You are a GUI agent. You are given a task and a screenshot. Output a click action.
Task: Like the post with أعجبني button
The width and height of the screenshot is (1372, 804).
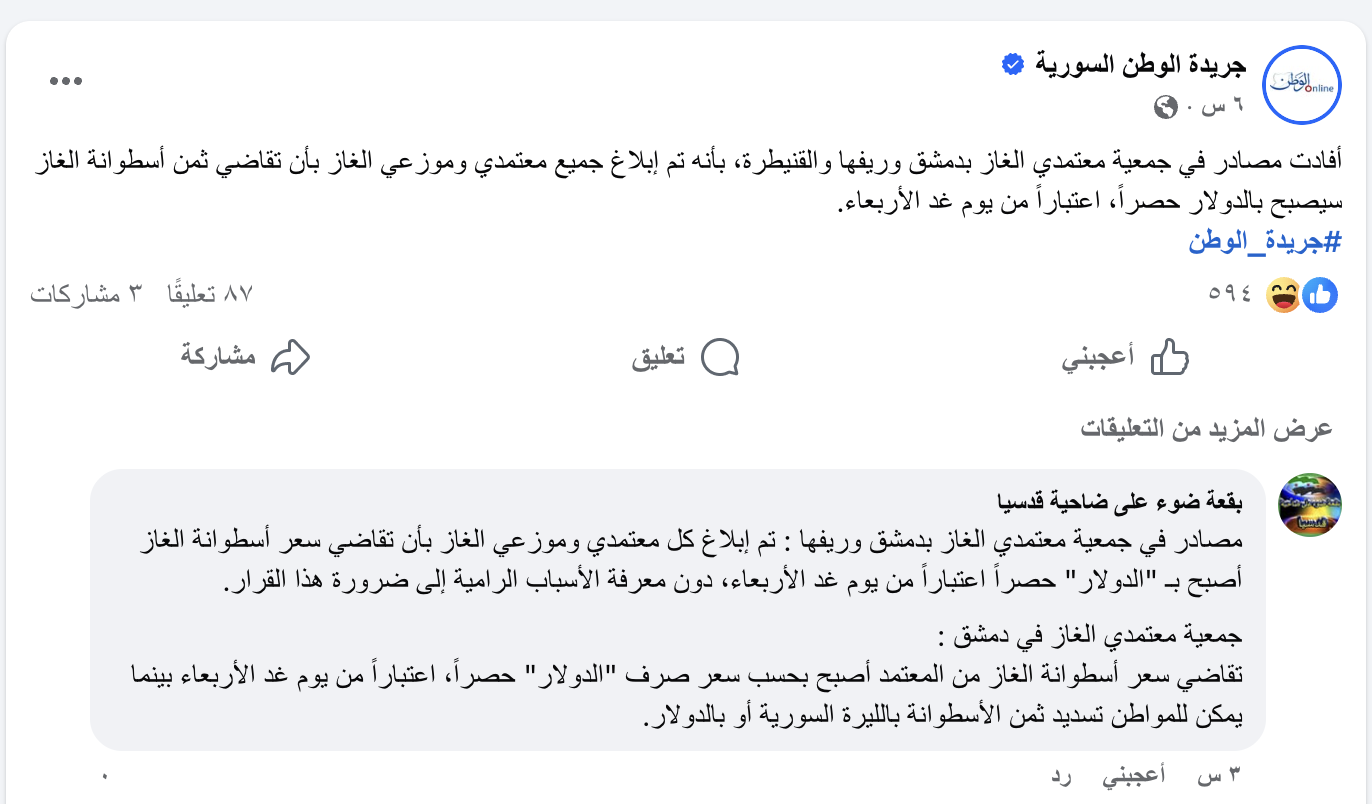point(1125,357)
